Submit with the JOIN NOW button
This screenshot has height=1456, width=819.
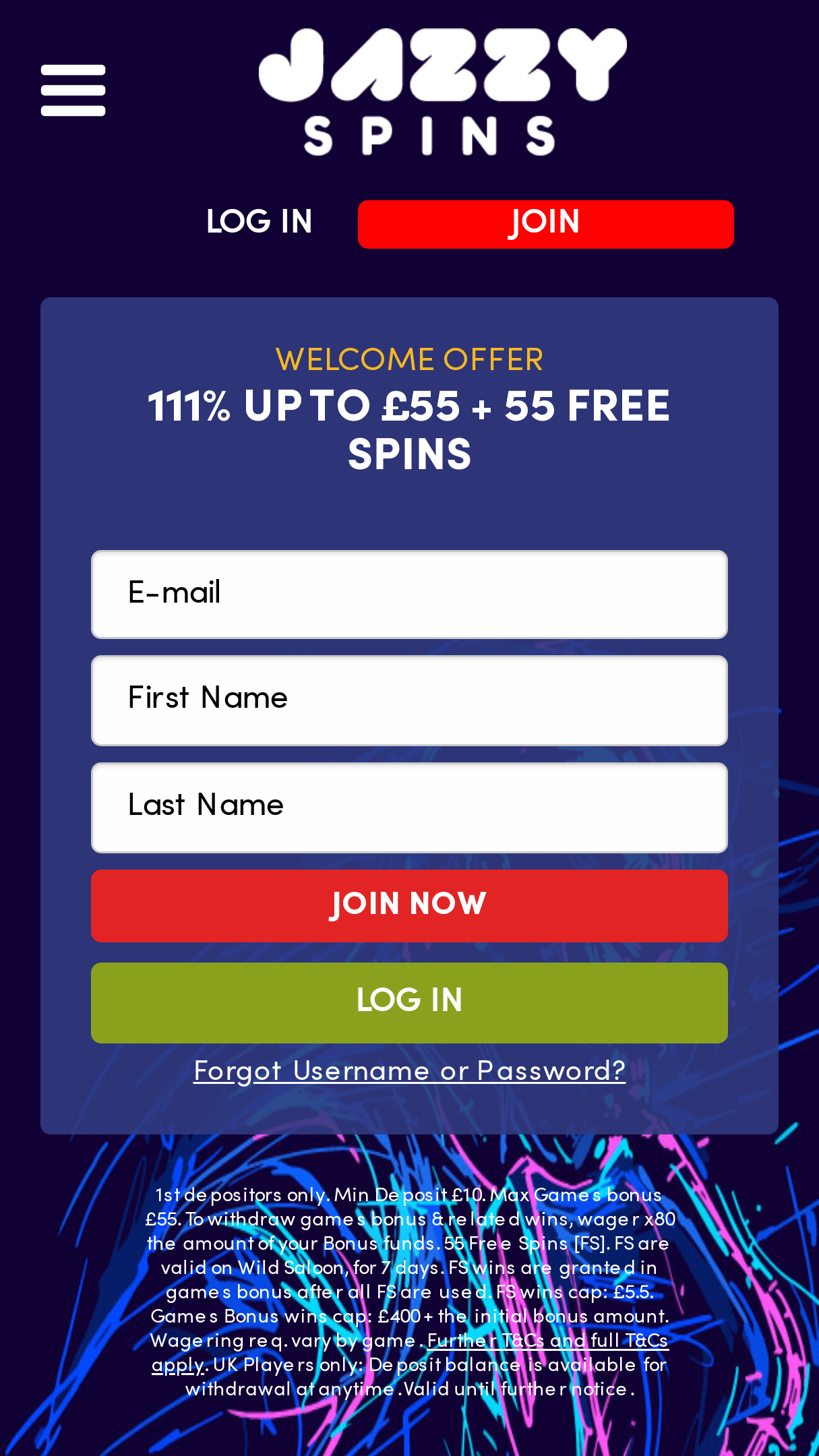click(x=409, y=905)
